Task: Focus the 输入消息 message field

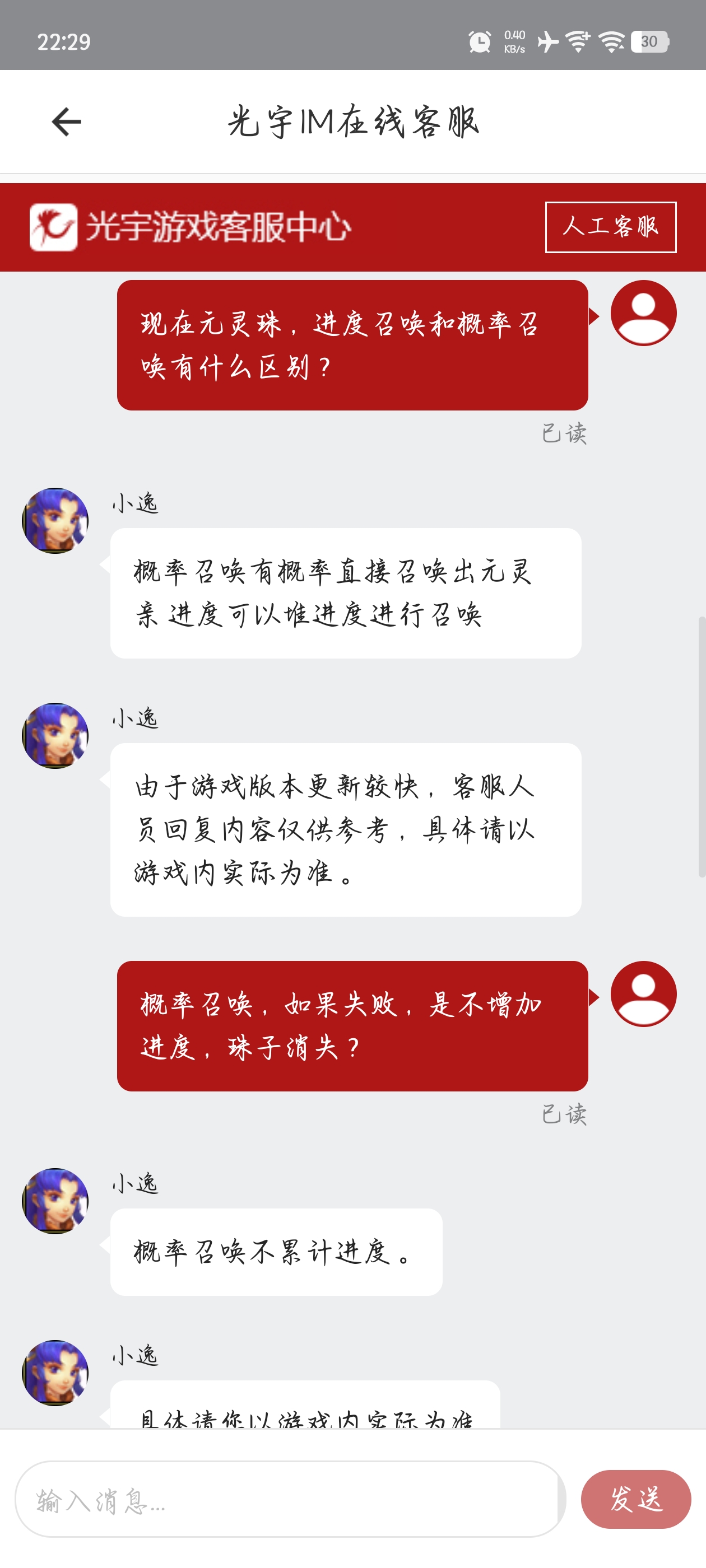Action: (x=286, y=1499)
